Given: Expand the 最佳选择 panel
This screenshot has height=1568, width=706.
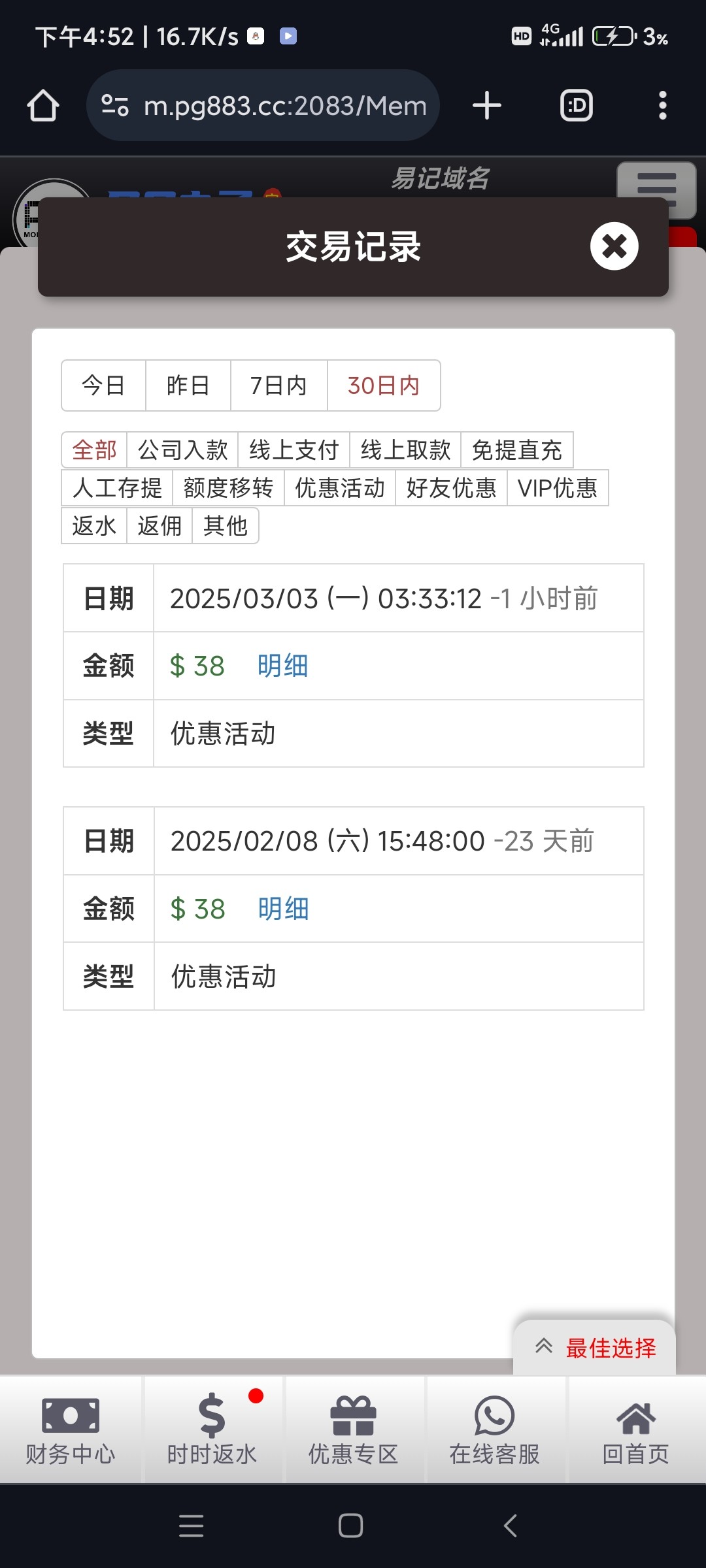Looking at the screenshot, I should coord(595,1348).
